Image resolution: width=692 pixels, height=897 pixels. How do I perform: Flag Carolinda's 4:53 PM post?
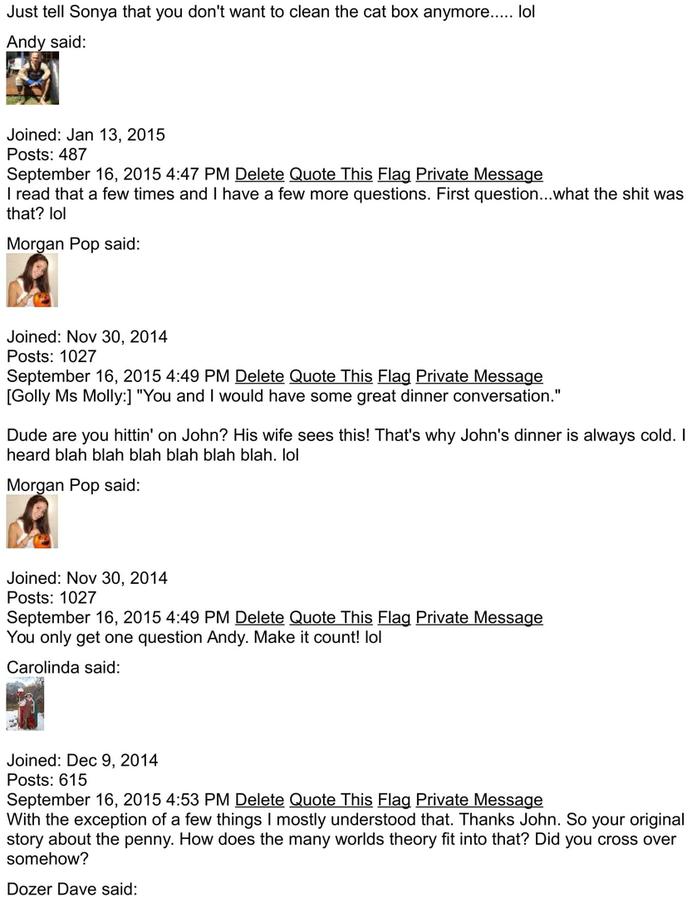(394, 799)
